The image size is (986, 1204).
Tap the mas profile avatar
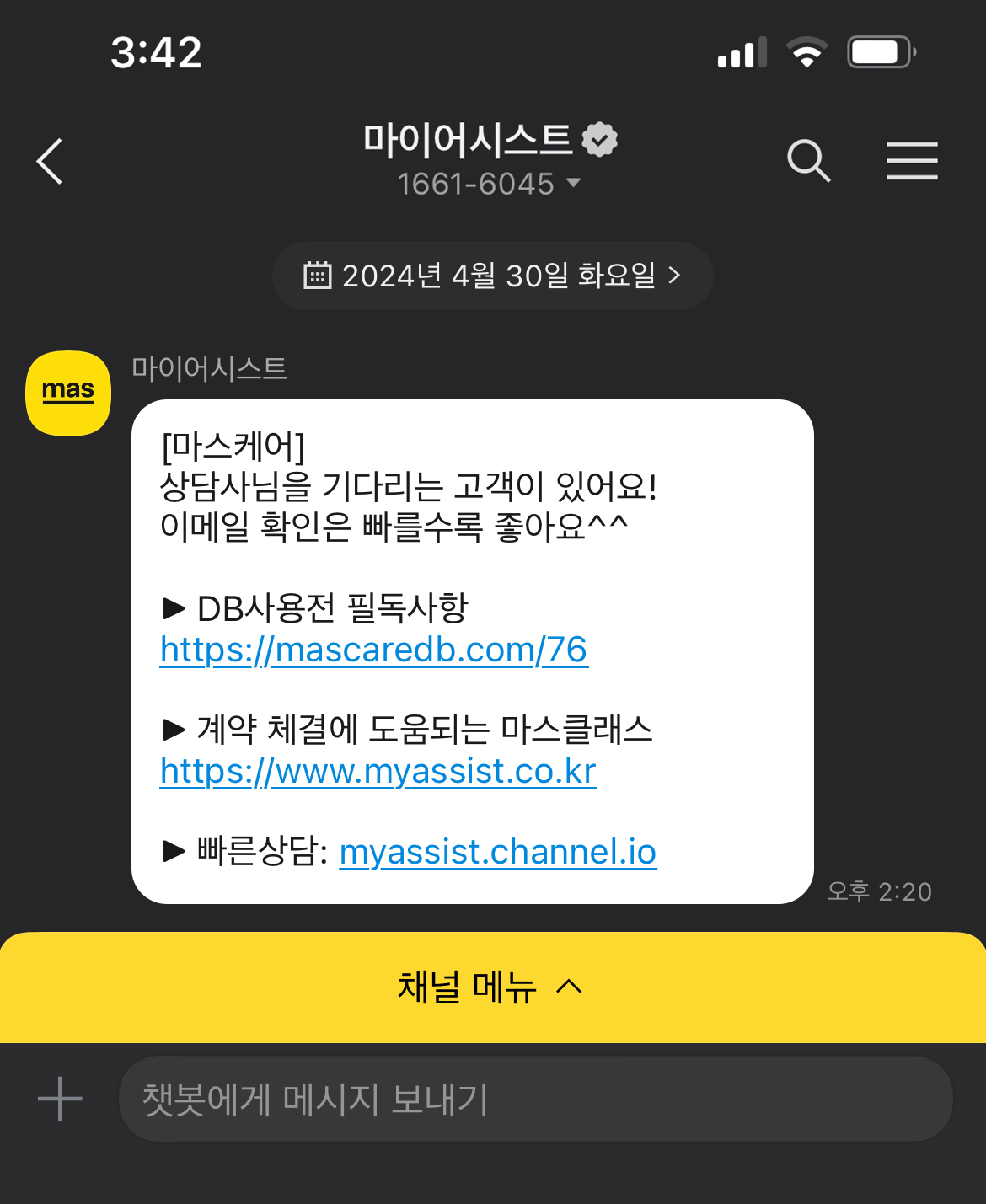click(68, 393)
